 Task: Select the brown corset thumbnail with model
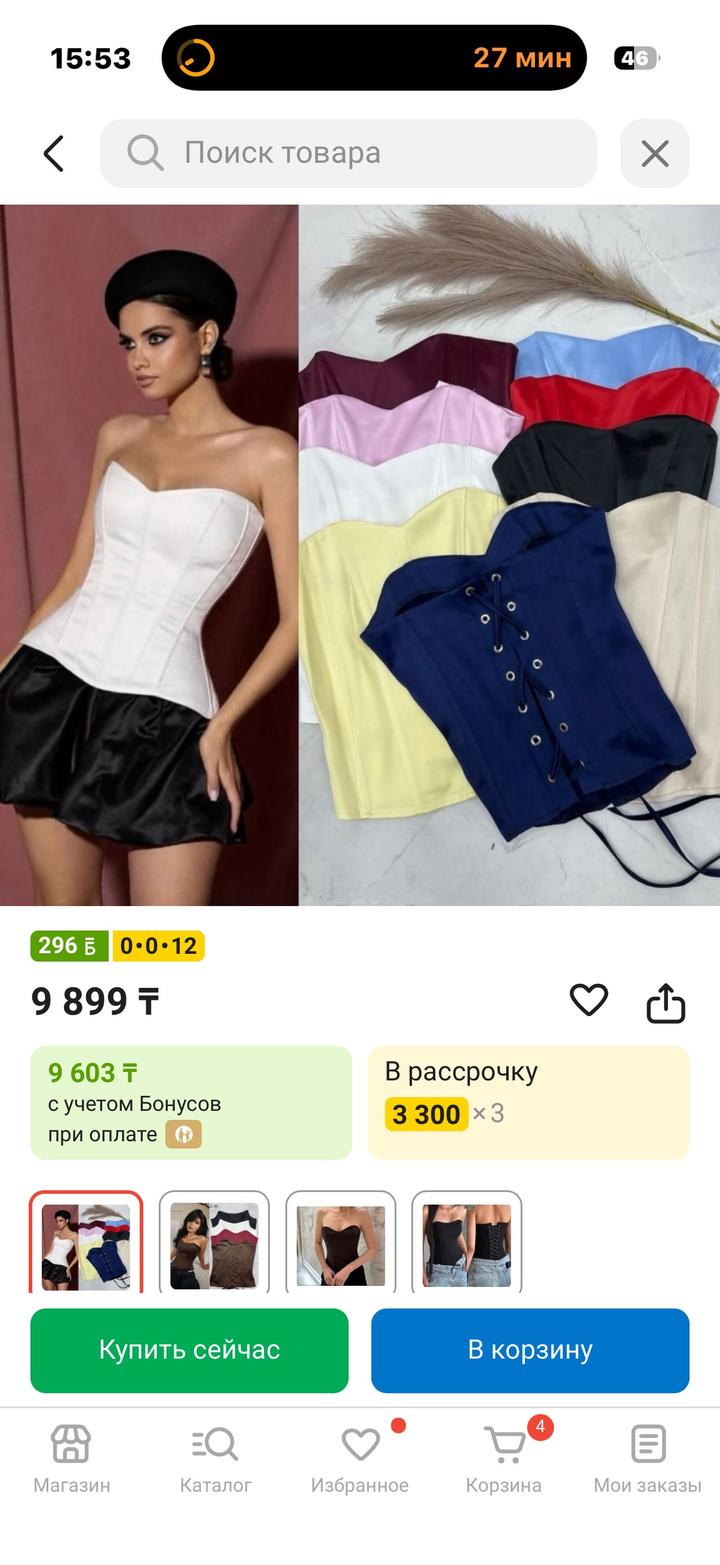point(214,1243)
